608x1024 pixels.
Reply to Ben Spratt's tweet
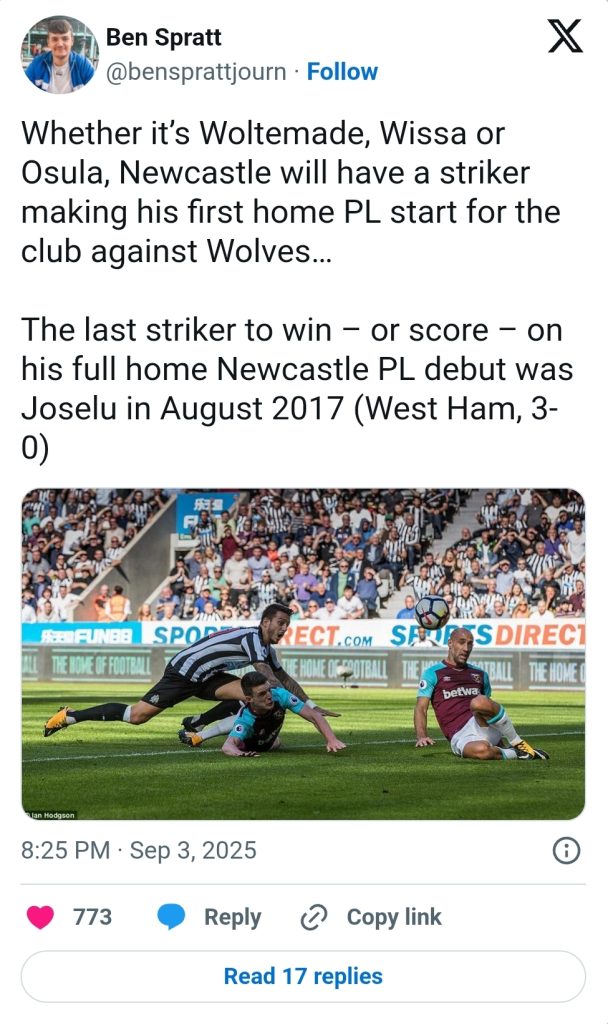211,917
